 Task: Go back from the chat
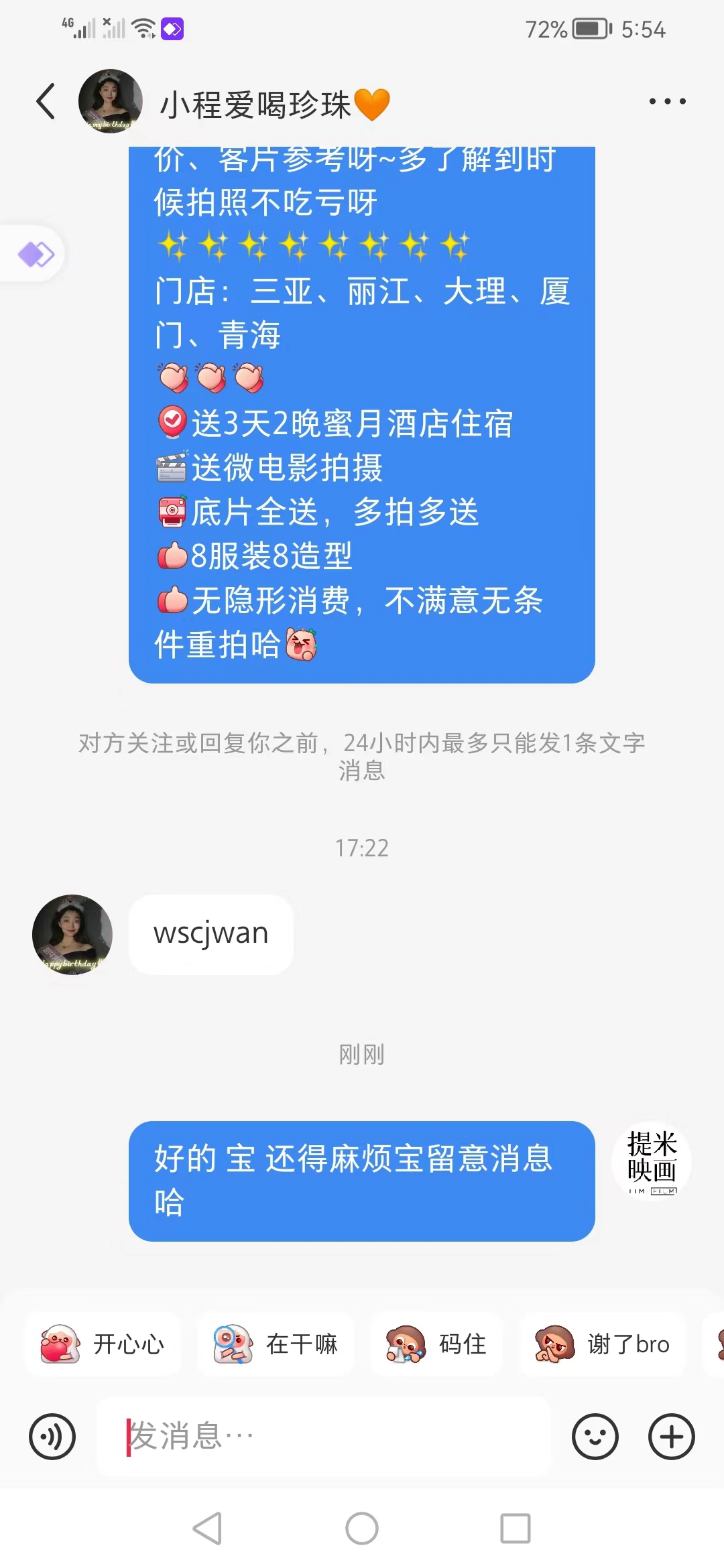[46, 102]
